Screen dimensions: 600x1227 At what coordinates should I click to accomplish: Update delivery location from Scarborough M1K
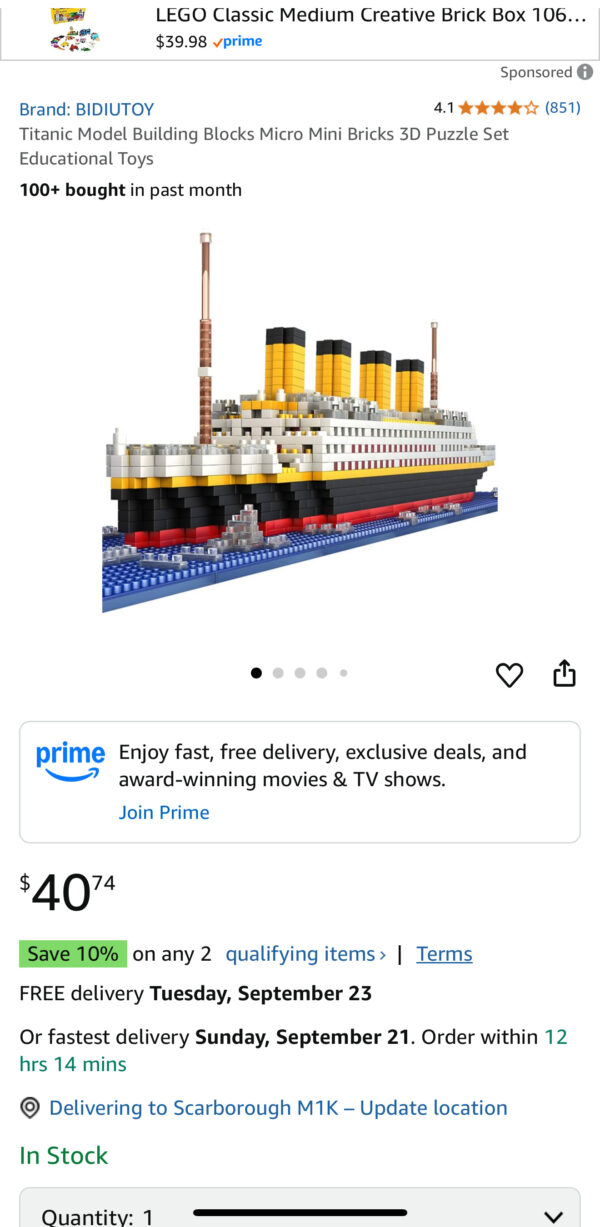(x=278, y=1108)
